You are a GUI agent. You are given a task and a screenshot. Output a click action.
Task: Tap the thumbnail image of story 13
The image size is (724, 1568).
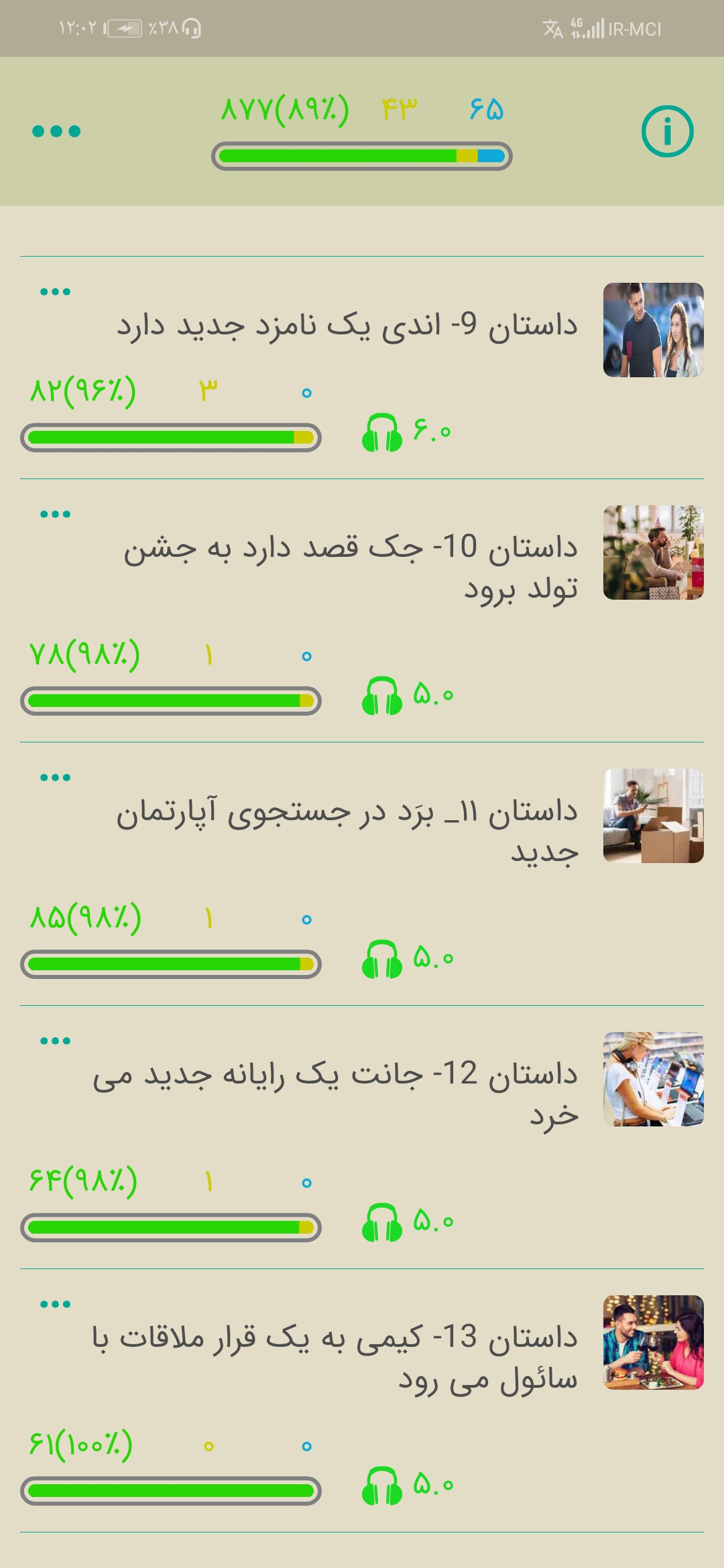(653, 1342)
